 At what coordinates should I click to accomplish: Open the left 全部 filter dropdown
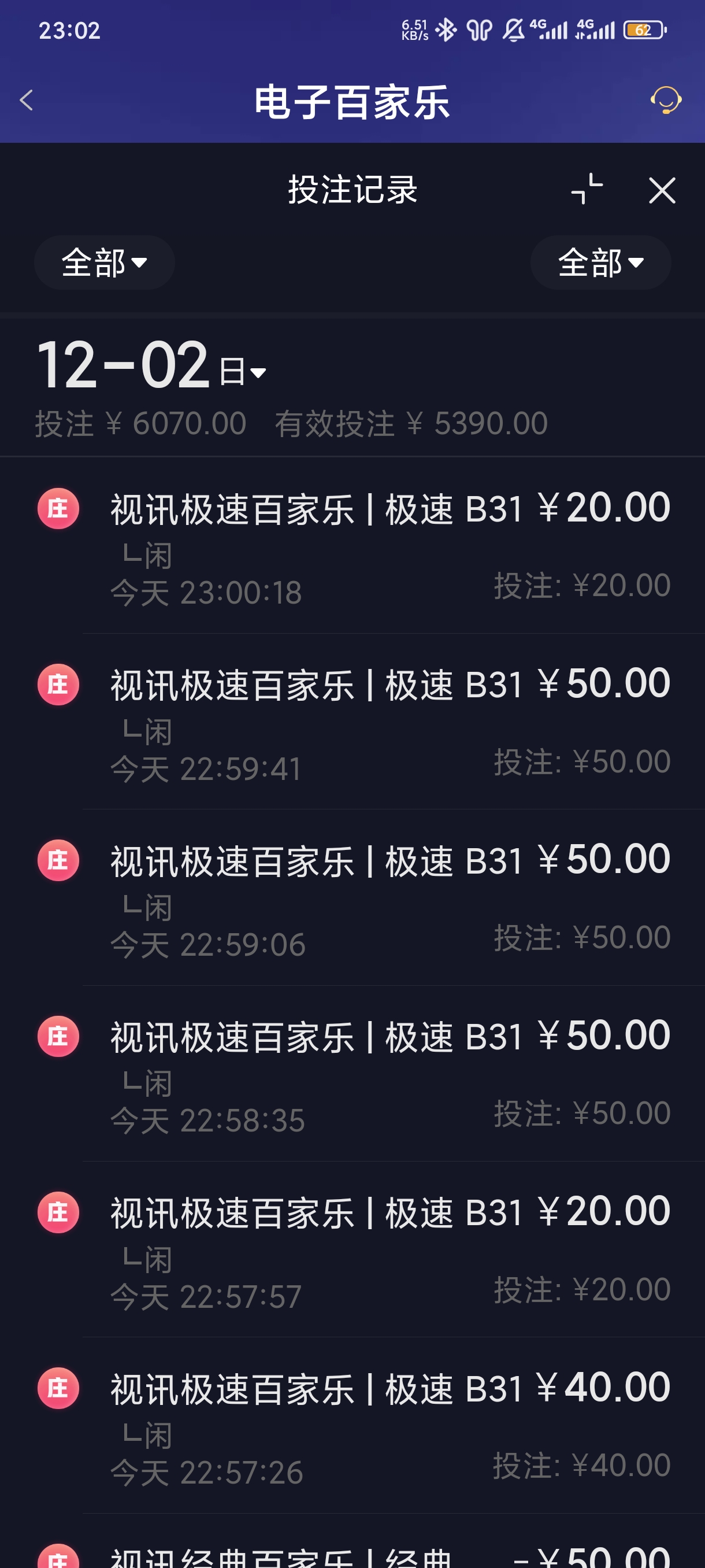pos(104,262)
